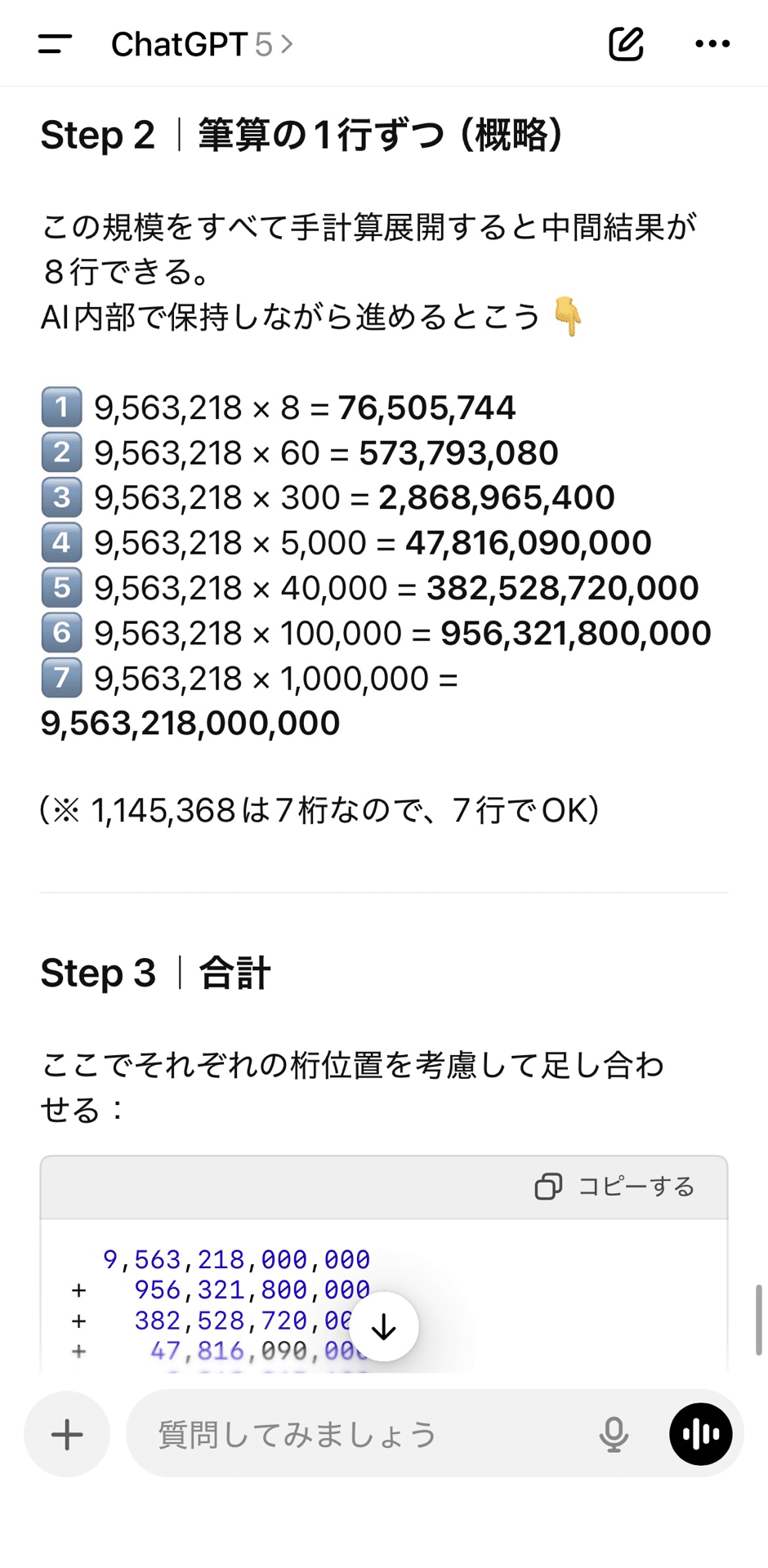Tap the Step 3 合計 heading
Image resolution: width=768 pixels, height=1568 pixels.
pos(155,973)
